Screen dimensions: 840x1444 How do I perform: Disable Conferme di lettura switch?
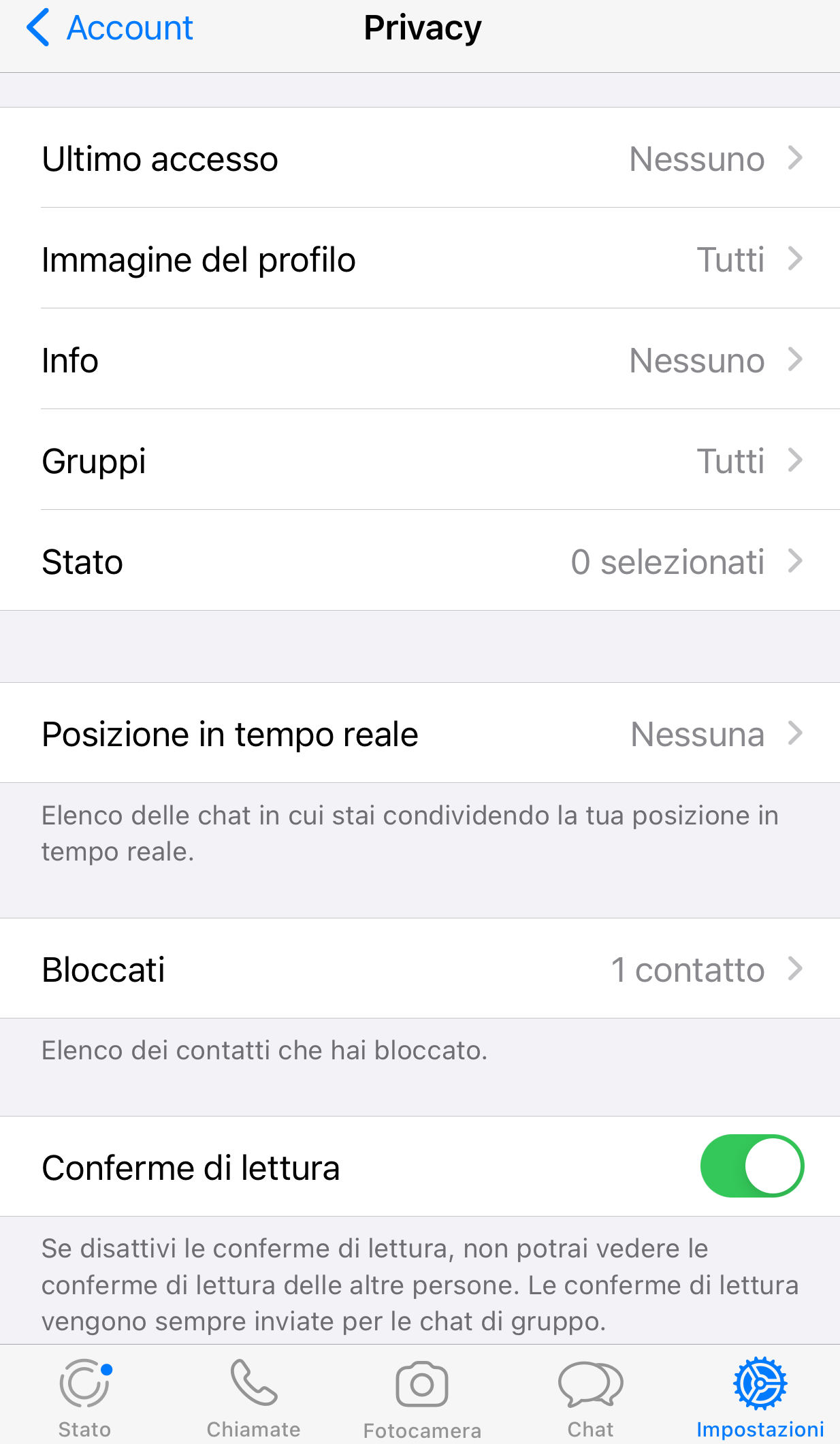(x=752, y=1166)
